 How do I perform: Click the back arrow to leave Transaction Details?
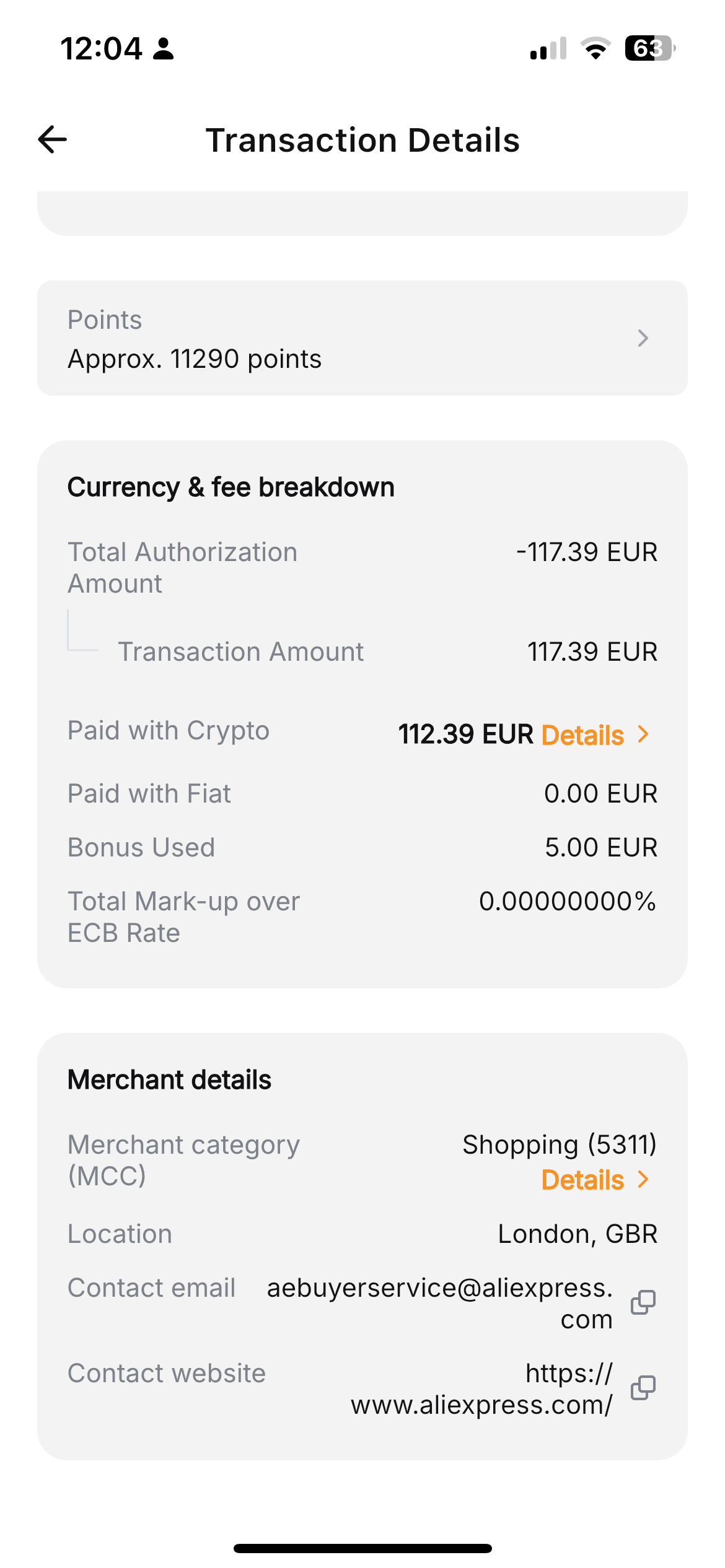[52, 140]
